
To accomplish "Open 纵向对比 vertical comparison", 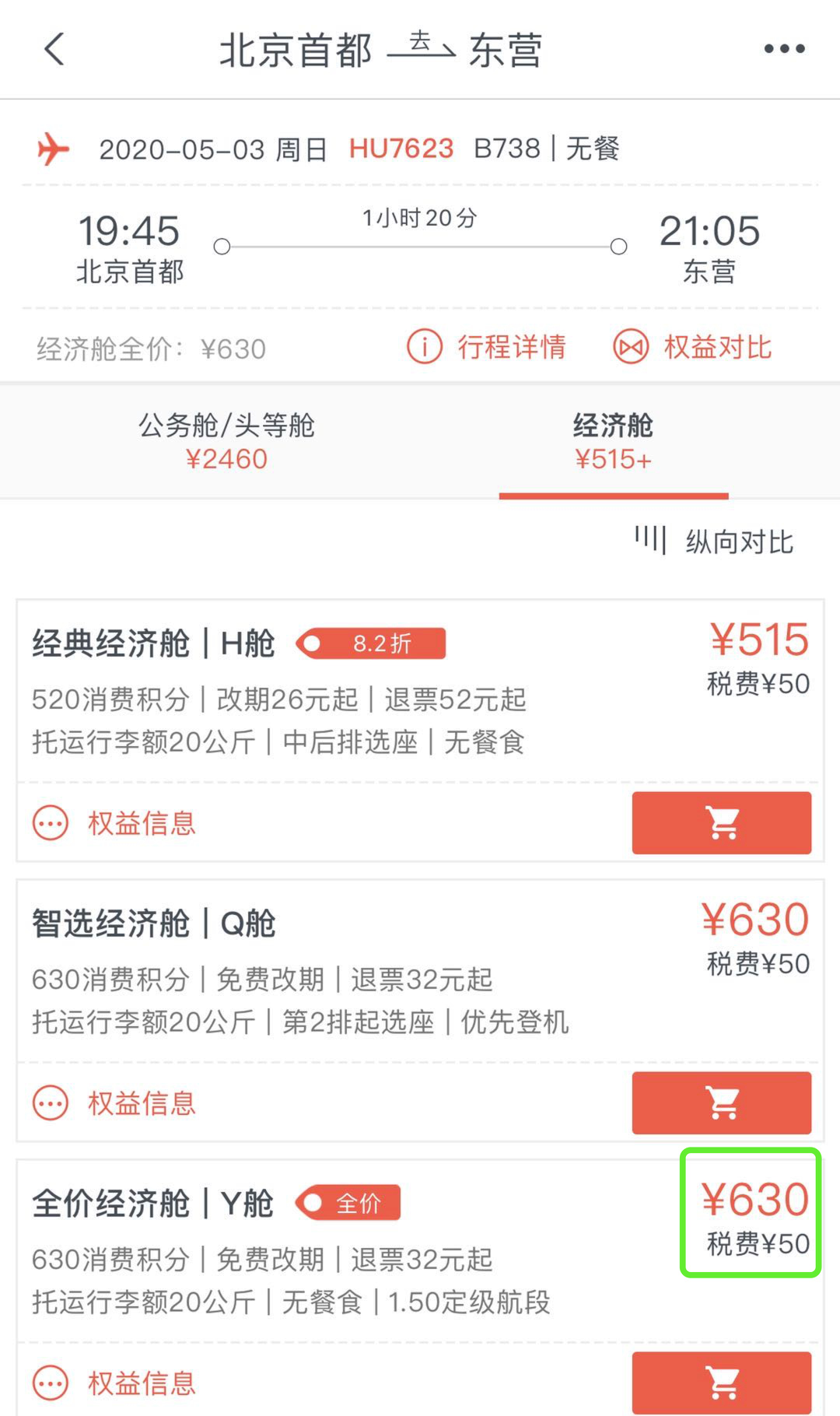I will tap(714, 542).
